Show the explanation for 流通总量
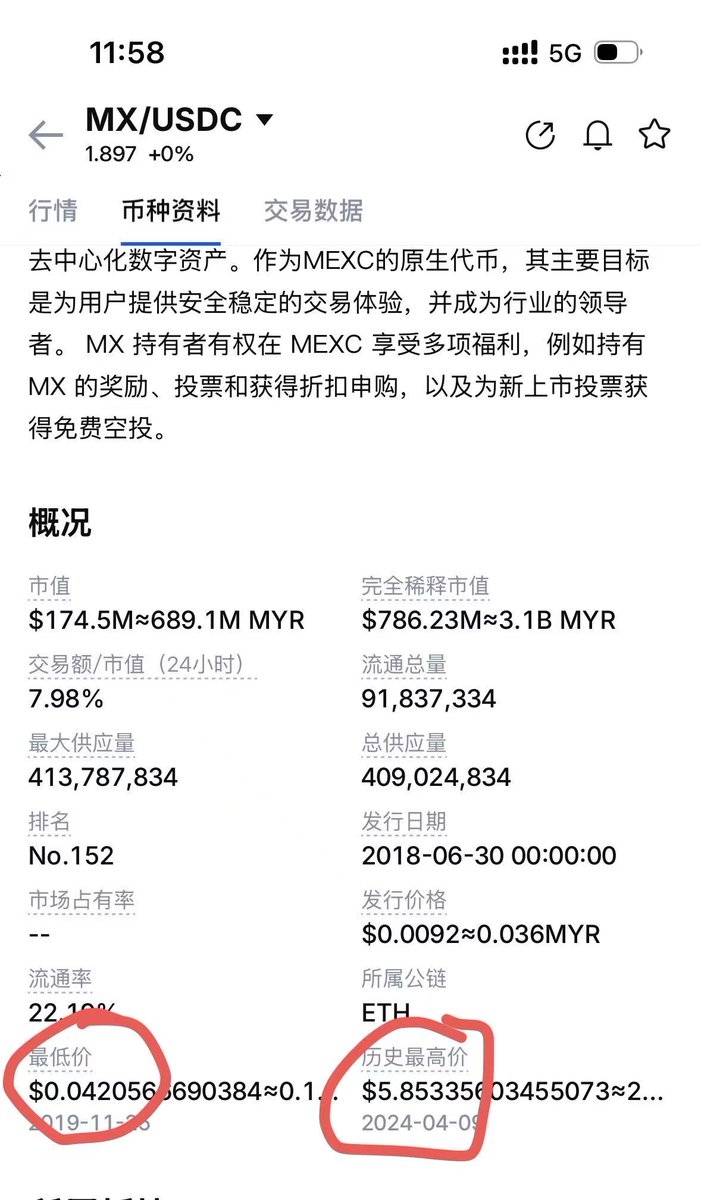This screenshot has height=1200, width=701. [404, 665]
